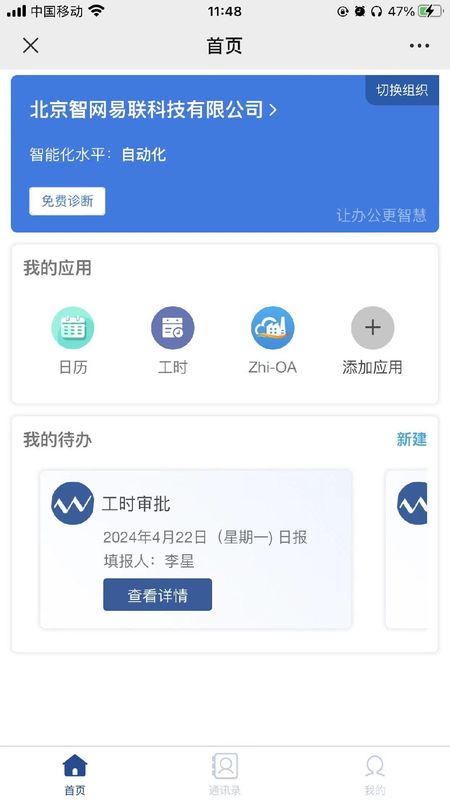Open the 日历 calendar app
This screenshot has width=450, height=800.
[73, 340]
